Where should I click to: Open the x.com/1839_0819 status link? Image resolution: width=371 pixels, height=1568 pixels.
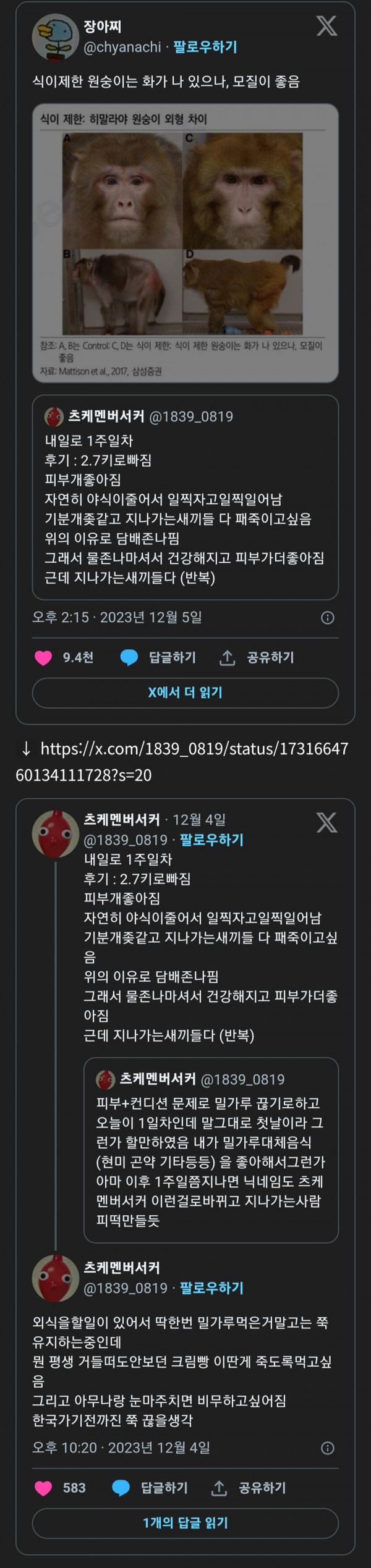tap(185, 762)
